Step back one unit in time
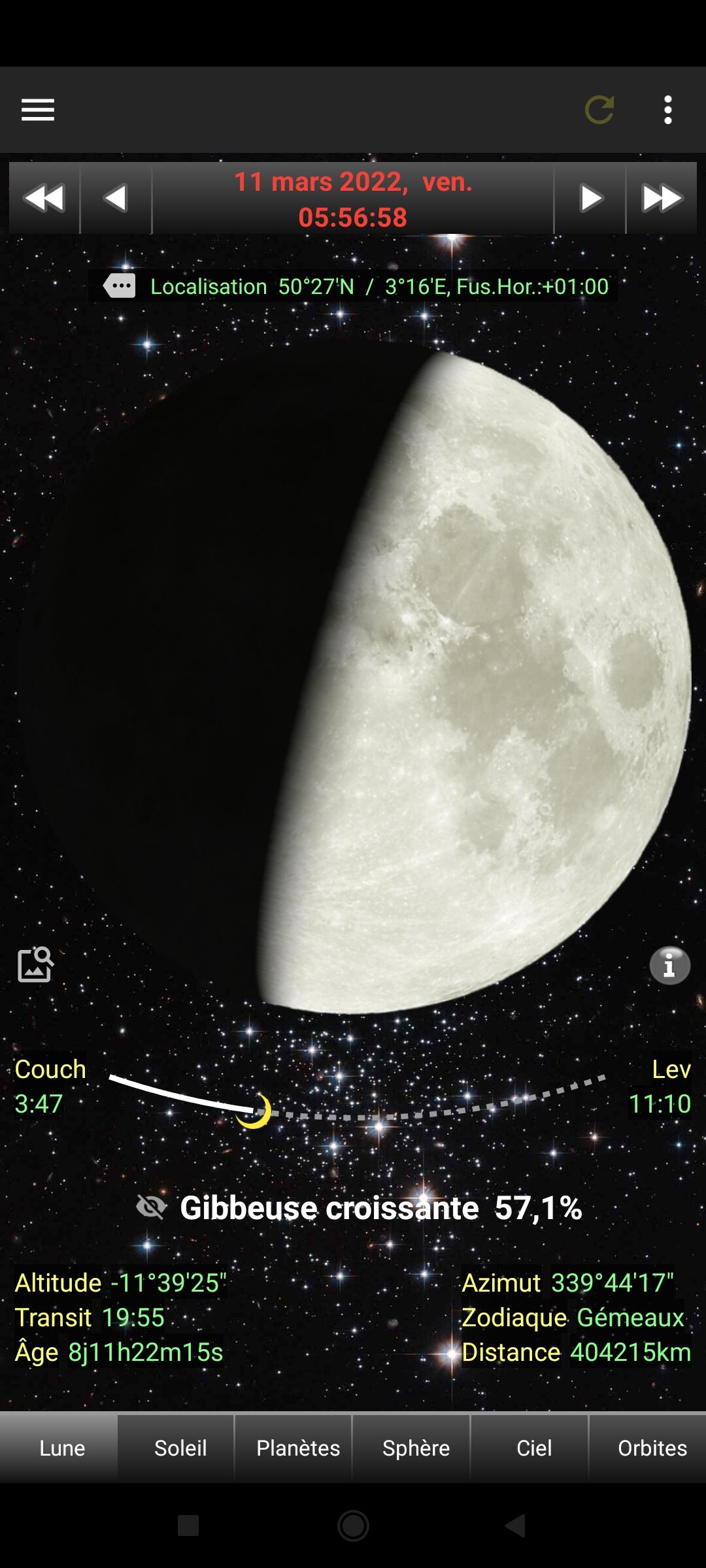This screenshot has width=706, height=1568. [x=116, y=198]
